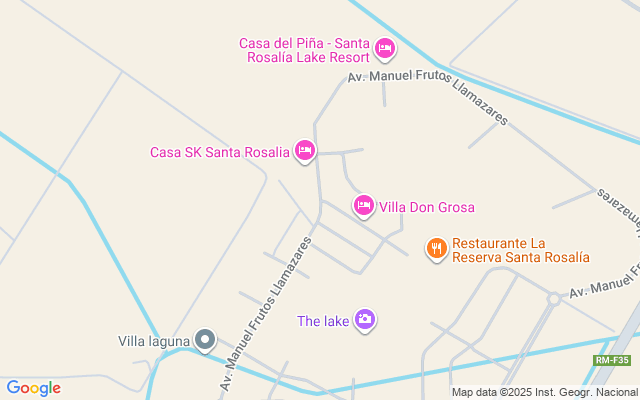This screenshot has height=400, width=640.
Task: Open Restaurante La Reserva Santa Rosalía marker
Action: pyautogui.click(x=436, y=248)
